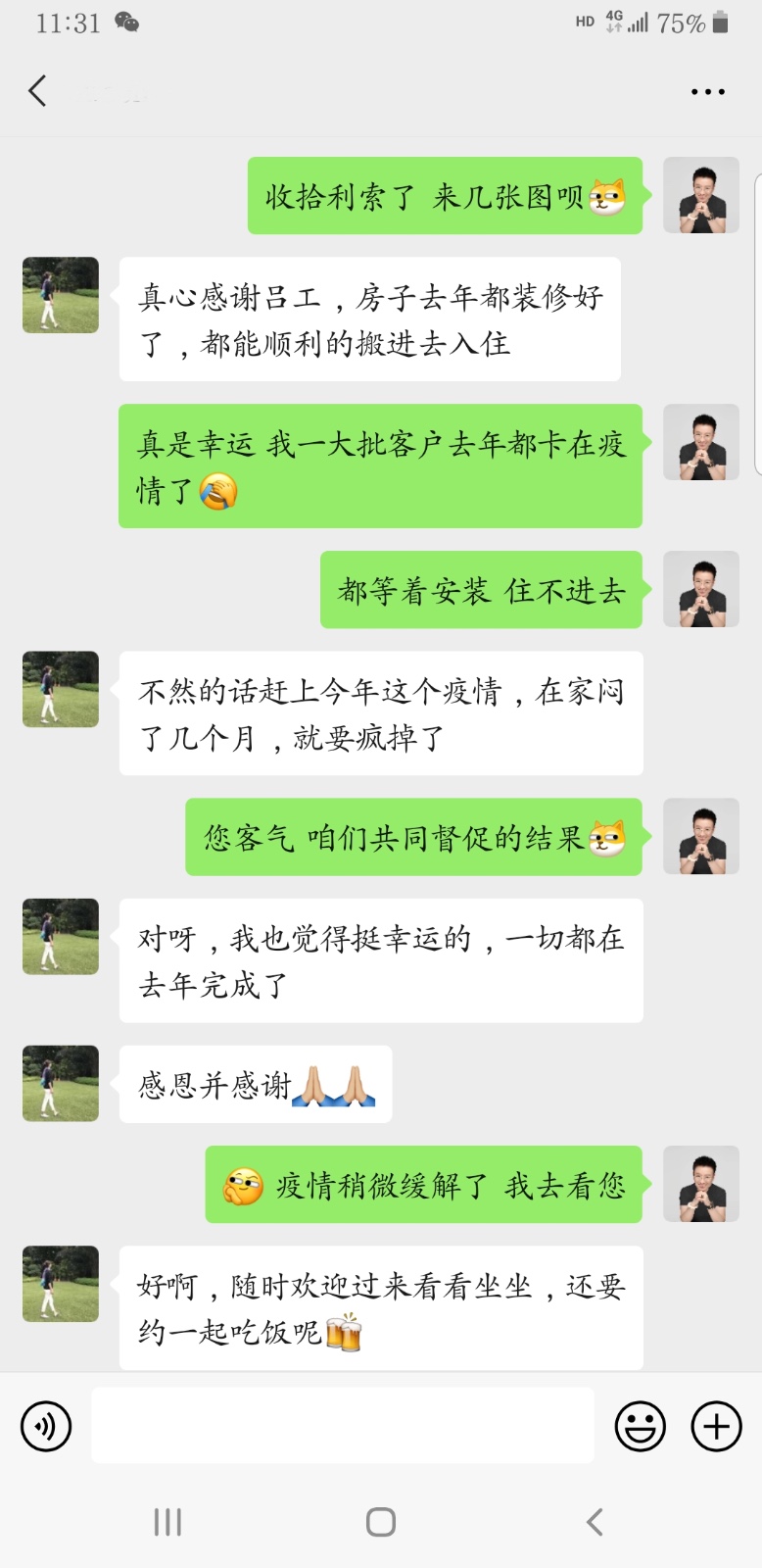Go to the system home screen
The height and width of the screenshot is (1568, 762).
380,1522
